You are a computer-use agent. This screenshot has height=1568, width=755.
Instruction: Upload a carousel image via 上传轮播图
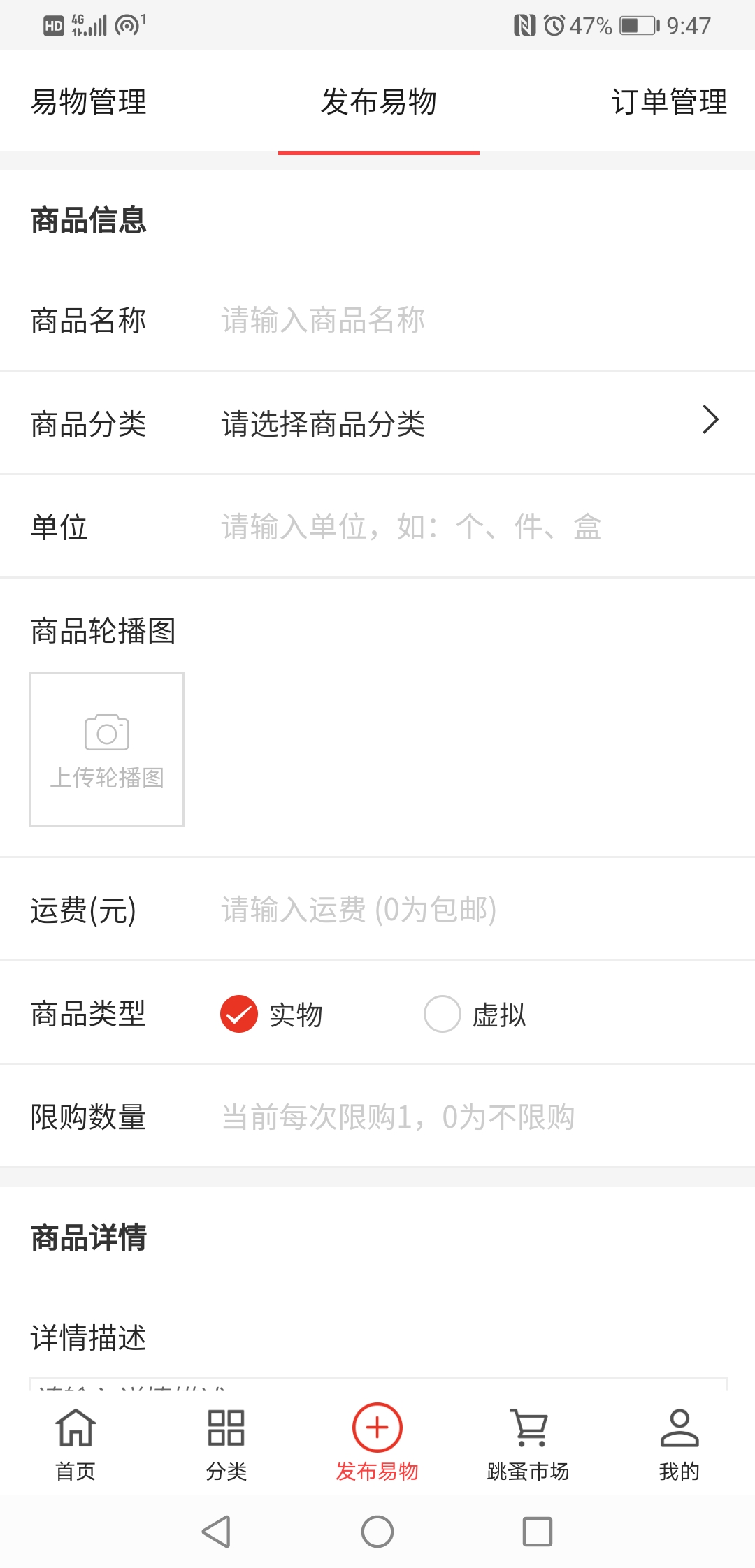[x=107, y=749]
